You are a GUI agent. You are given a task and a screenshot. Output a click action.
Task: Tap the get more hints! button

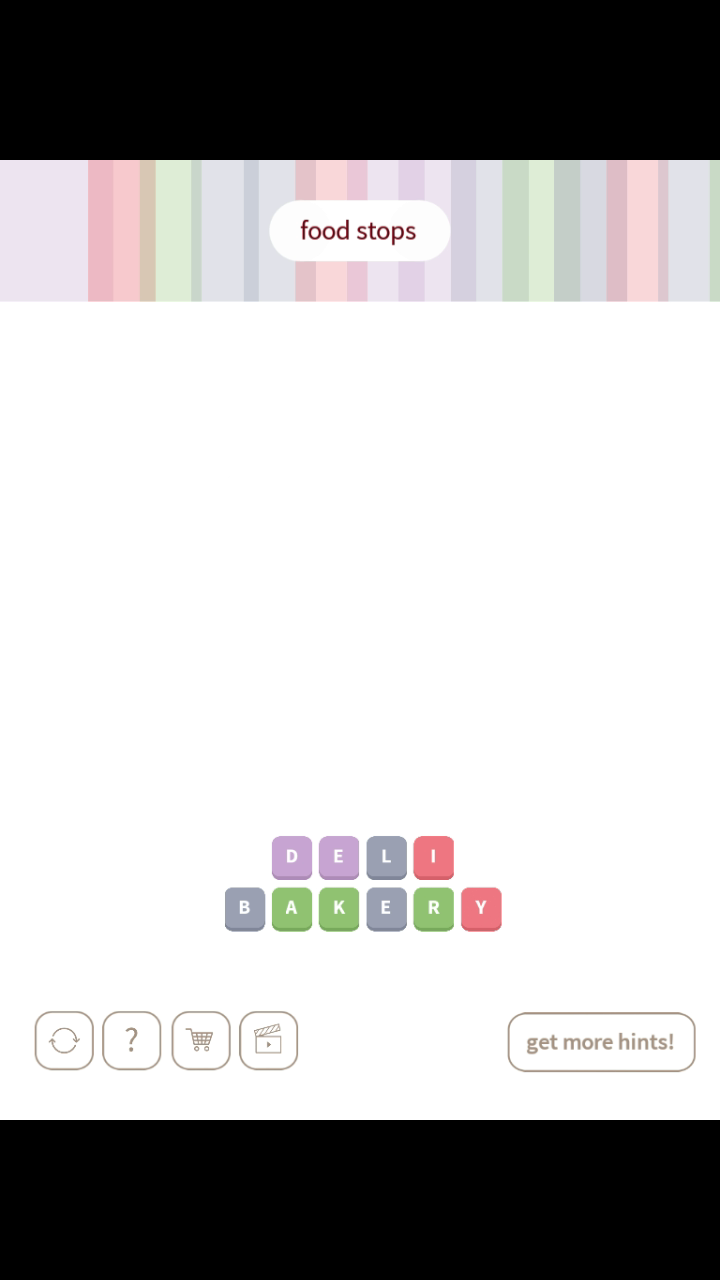coord(601,1042)
